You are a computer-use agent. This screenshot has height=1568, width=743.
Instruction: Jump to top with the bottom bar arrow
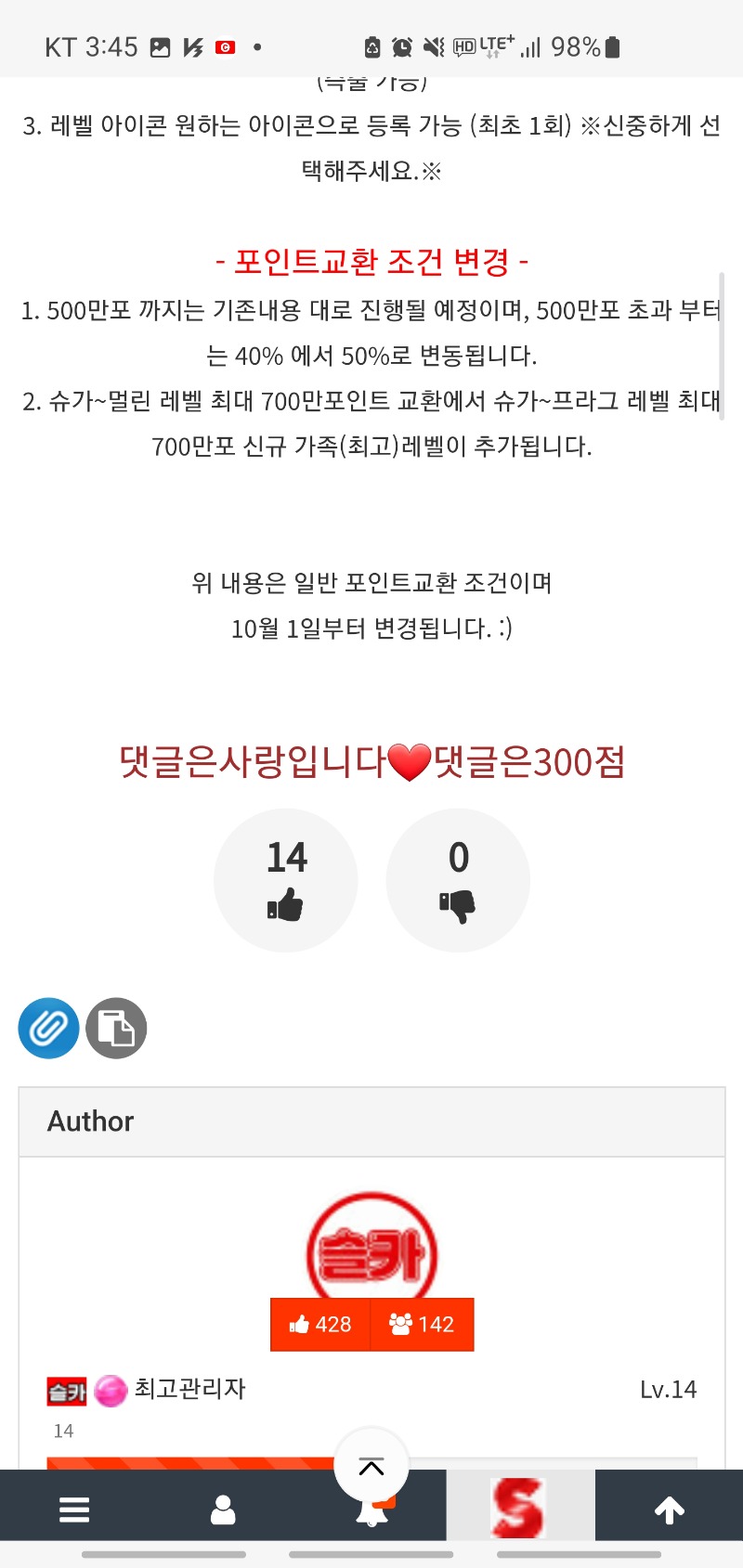pos(669,1510)
